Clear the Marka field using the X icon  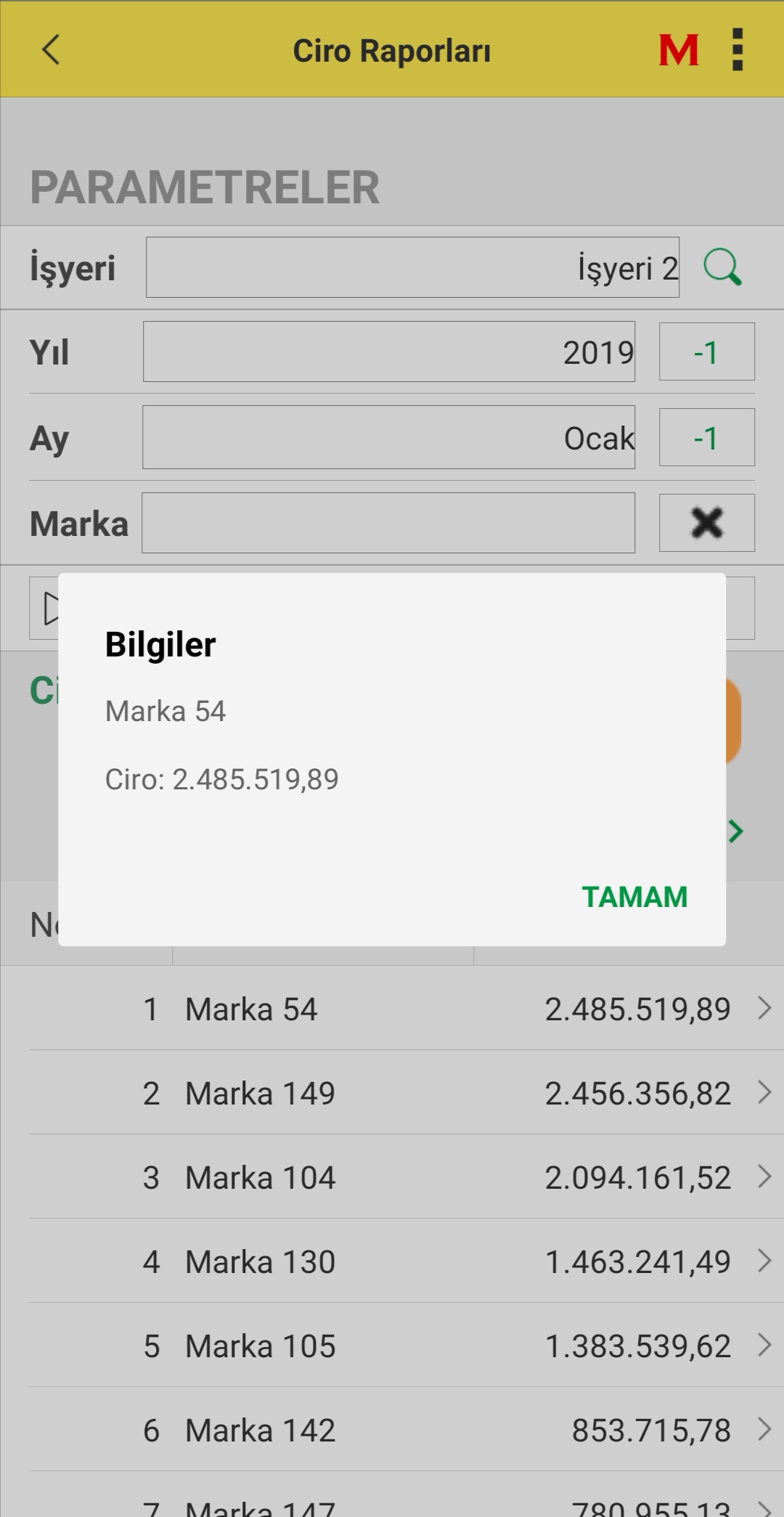pyautogui.click(x=706, y=522)
